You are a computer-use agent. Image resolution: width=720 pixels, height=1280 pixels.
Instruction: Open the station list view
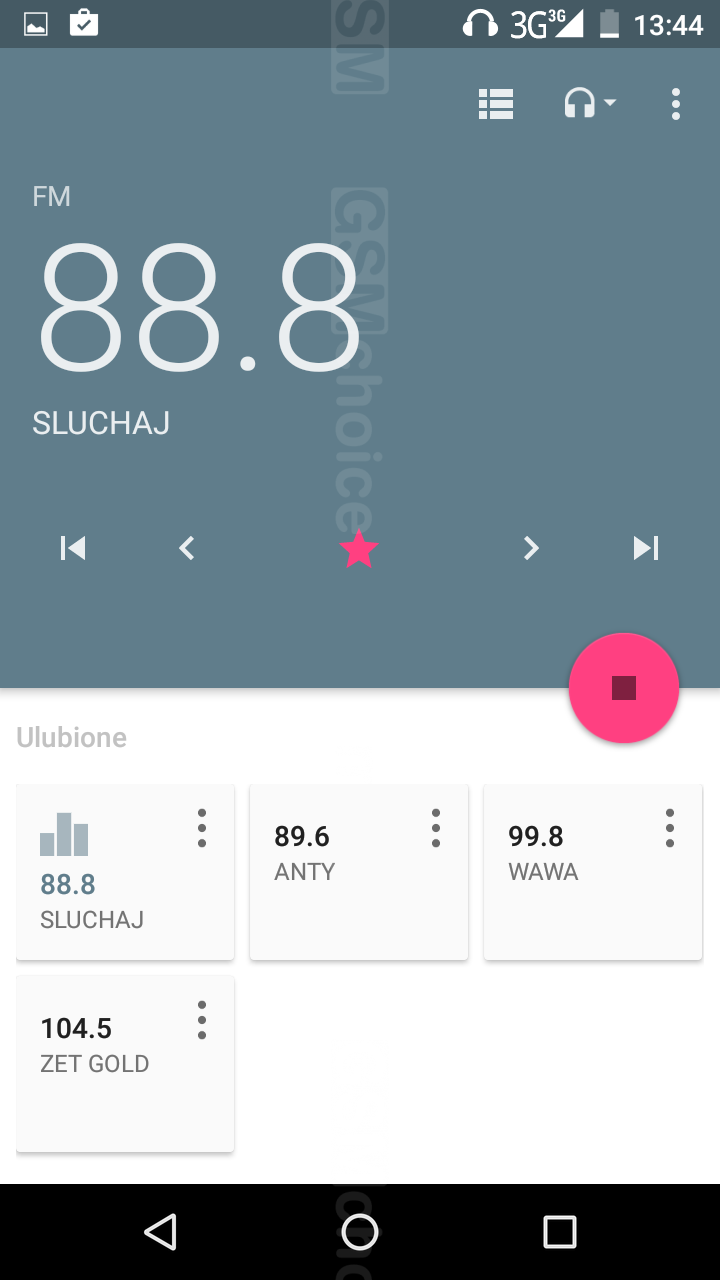(496, 104)
